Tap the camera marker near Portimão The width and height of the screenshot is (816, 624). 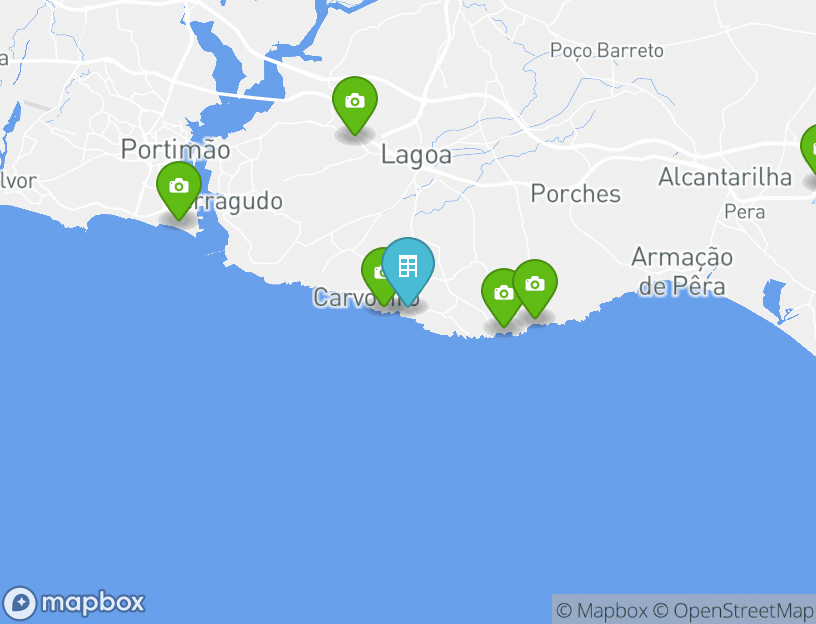[179, 187]
